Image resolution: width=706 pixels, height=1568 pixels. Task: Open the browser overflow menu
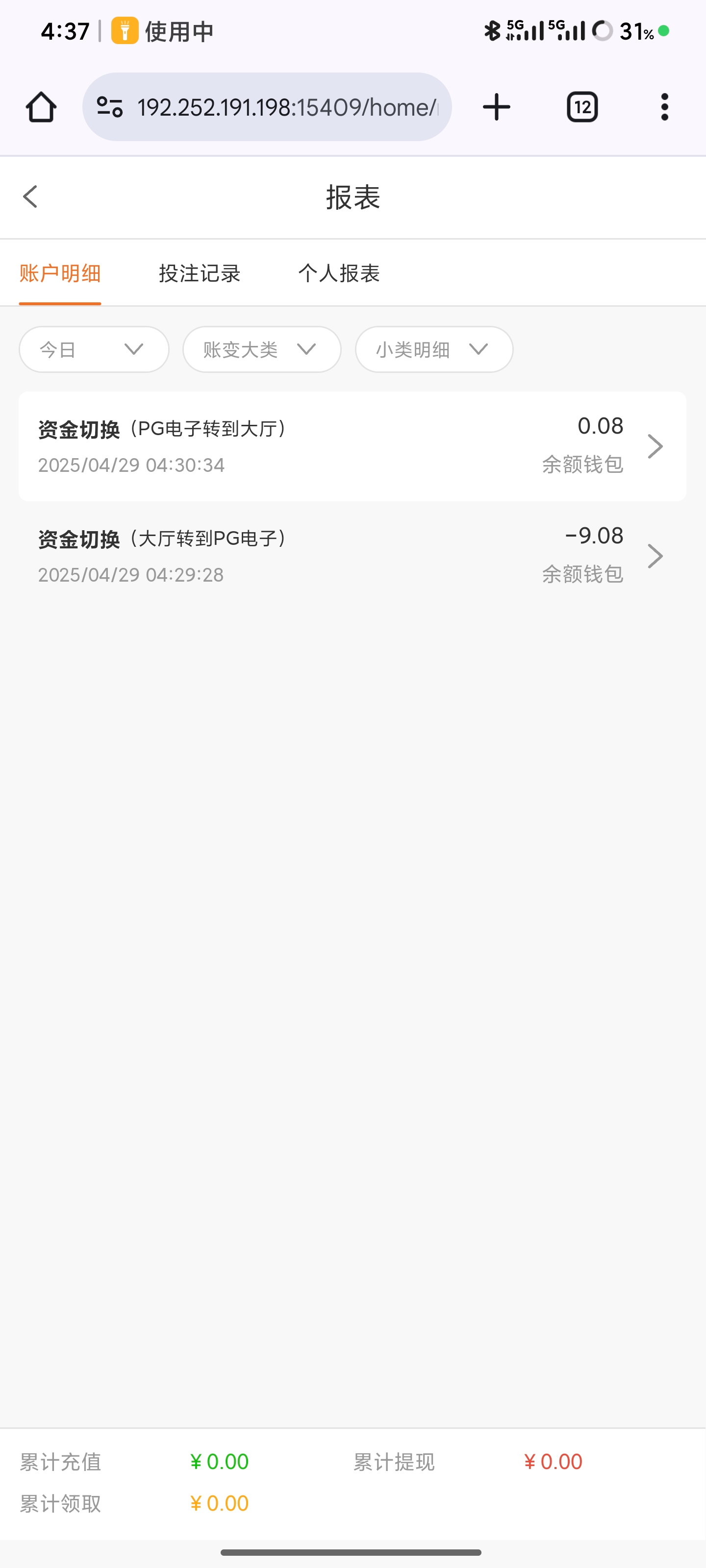point(665,107)
